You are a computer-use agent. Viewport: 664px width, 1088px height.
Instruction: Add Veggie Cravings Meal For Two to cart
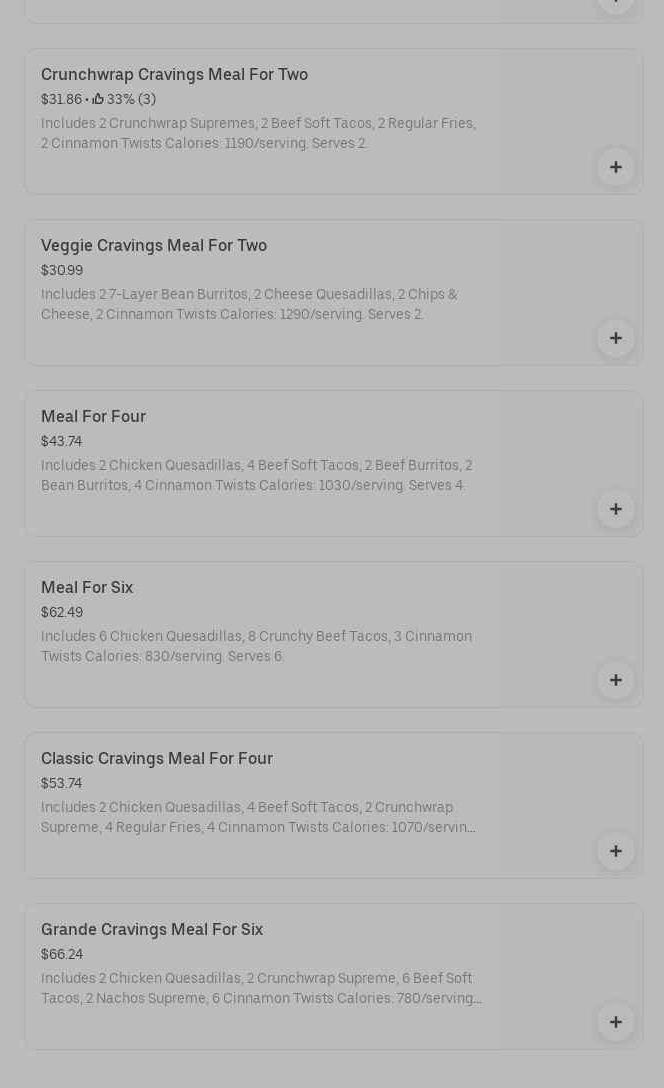(x=615, y=338)
